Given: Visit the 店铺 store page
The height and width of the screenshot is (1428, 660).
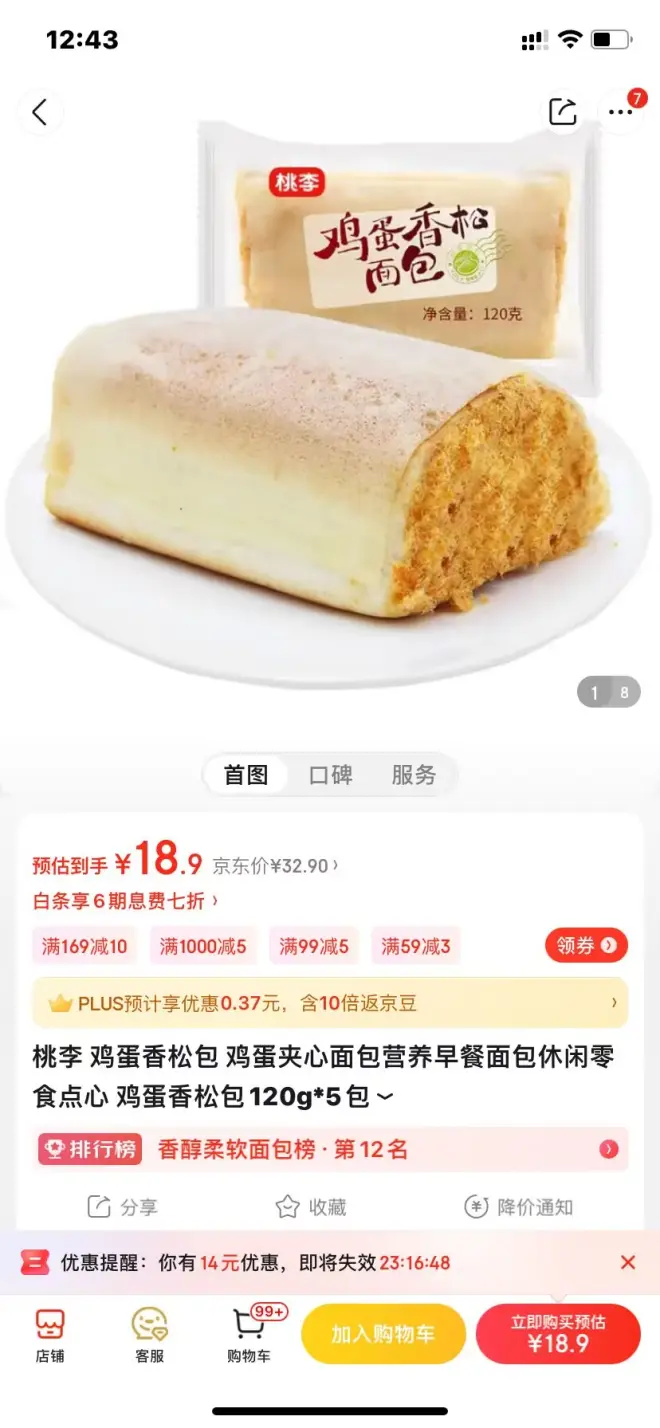Looking at the screenshot, I should [x=50, y=1336].
